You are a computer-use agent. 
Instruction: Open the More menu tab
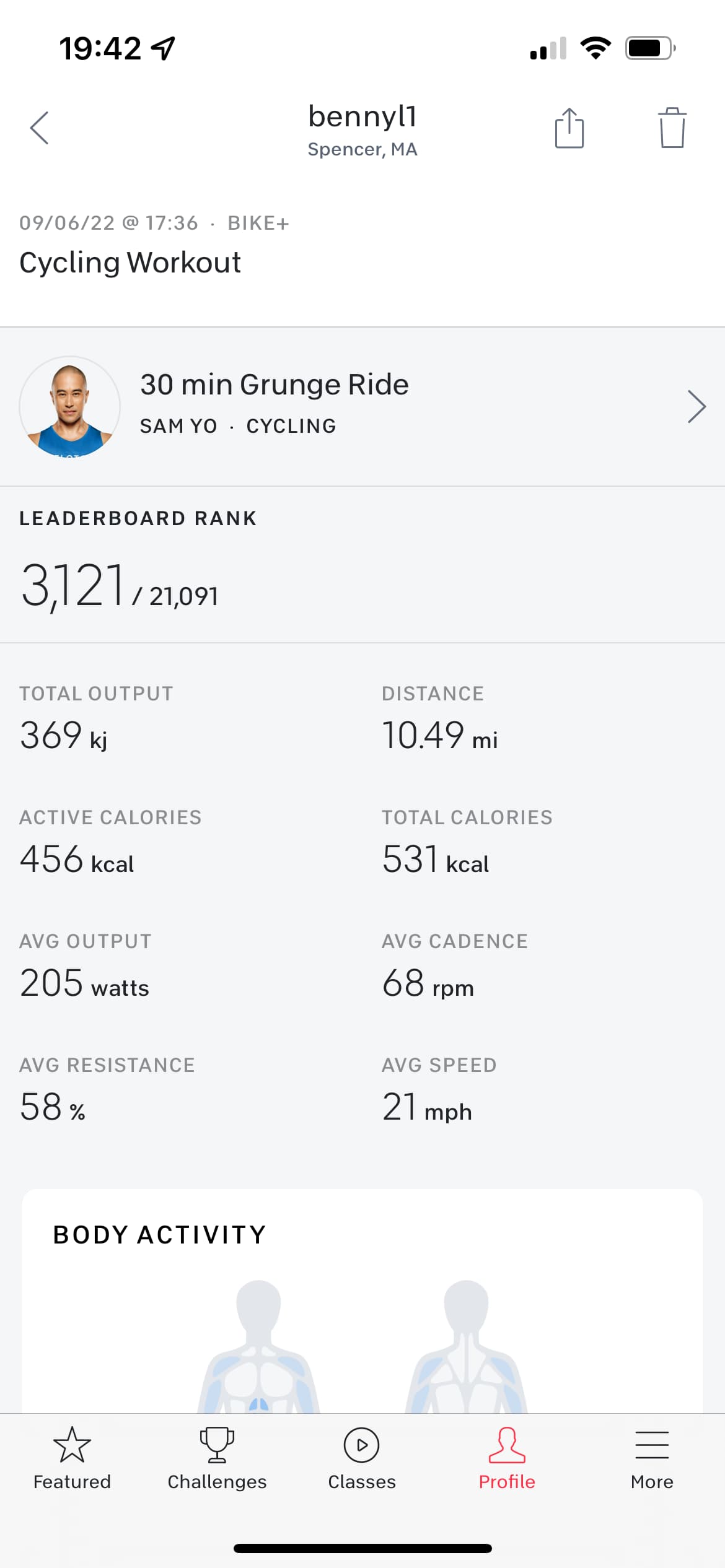point(652,1459)
